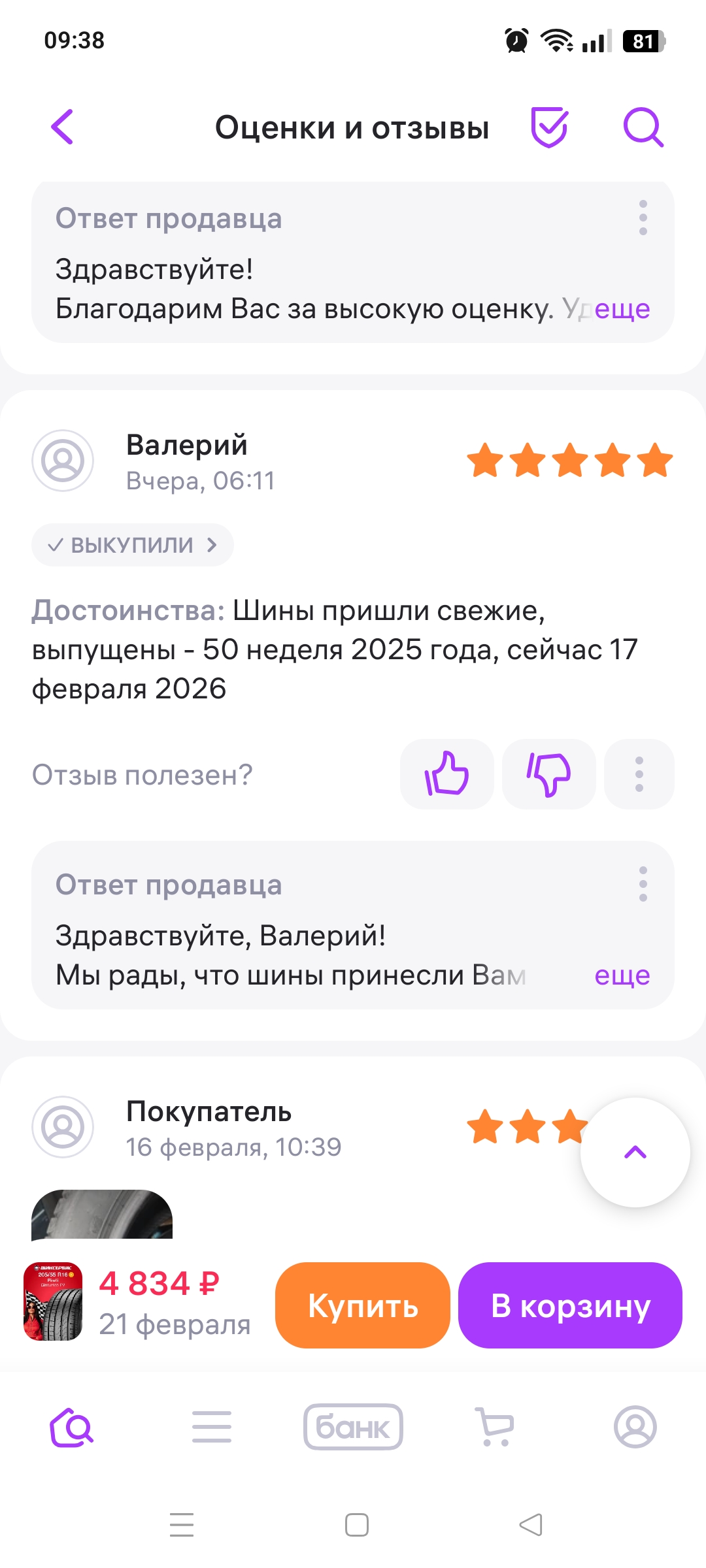
Task: Expand the ВЫКУПИЛИ purchase confirmation chip
Action: pos(132,544)
